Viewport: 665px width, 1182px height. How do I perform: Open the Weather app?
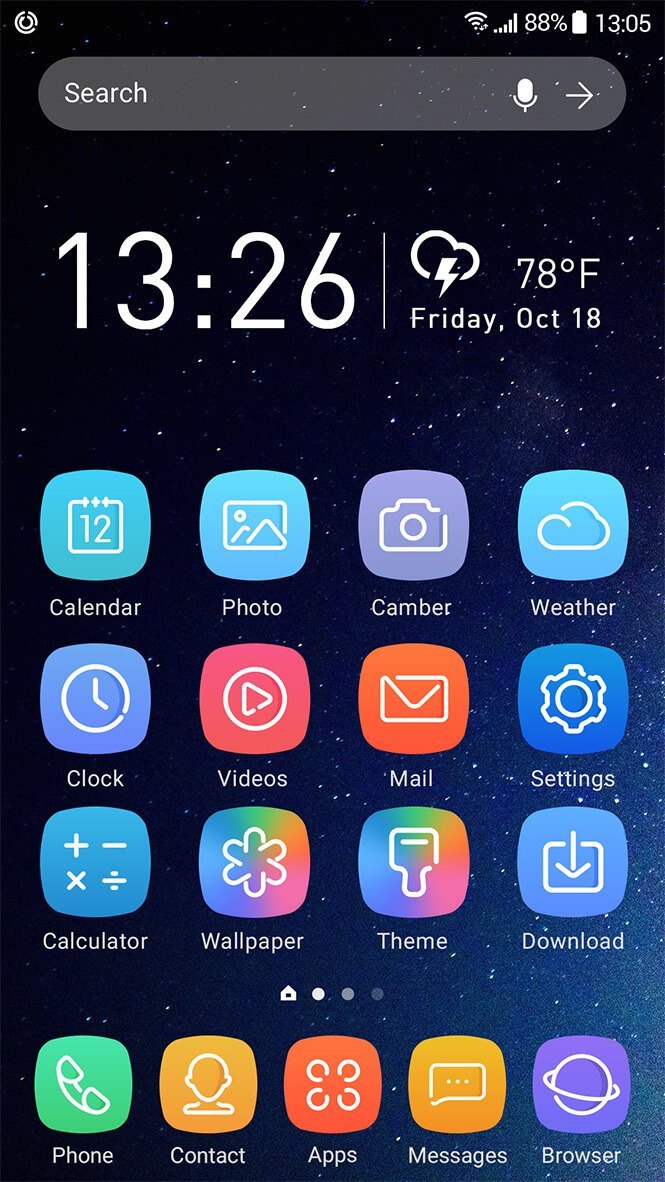(x=573, y=526)
